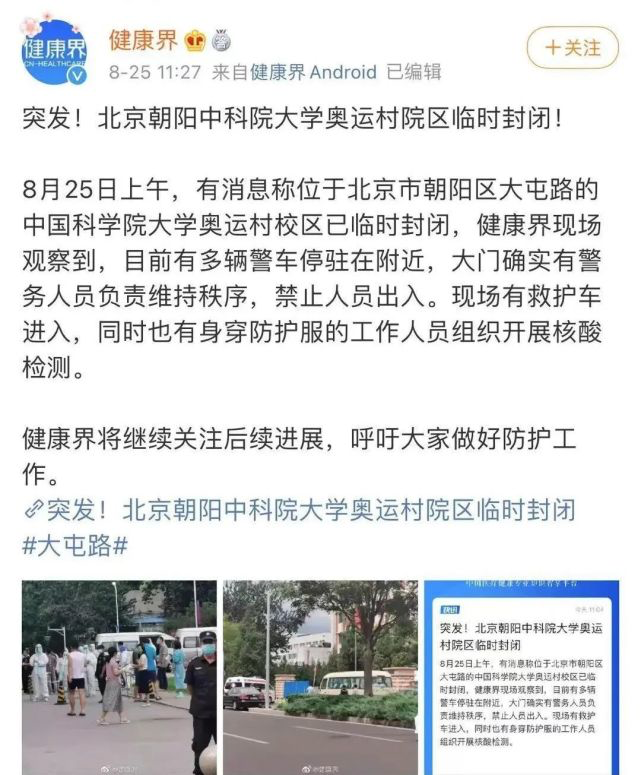The width and height of the screenshot is (641, 775).
Task: Tap the 健康界 username
Action: click(144, 41)
